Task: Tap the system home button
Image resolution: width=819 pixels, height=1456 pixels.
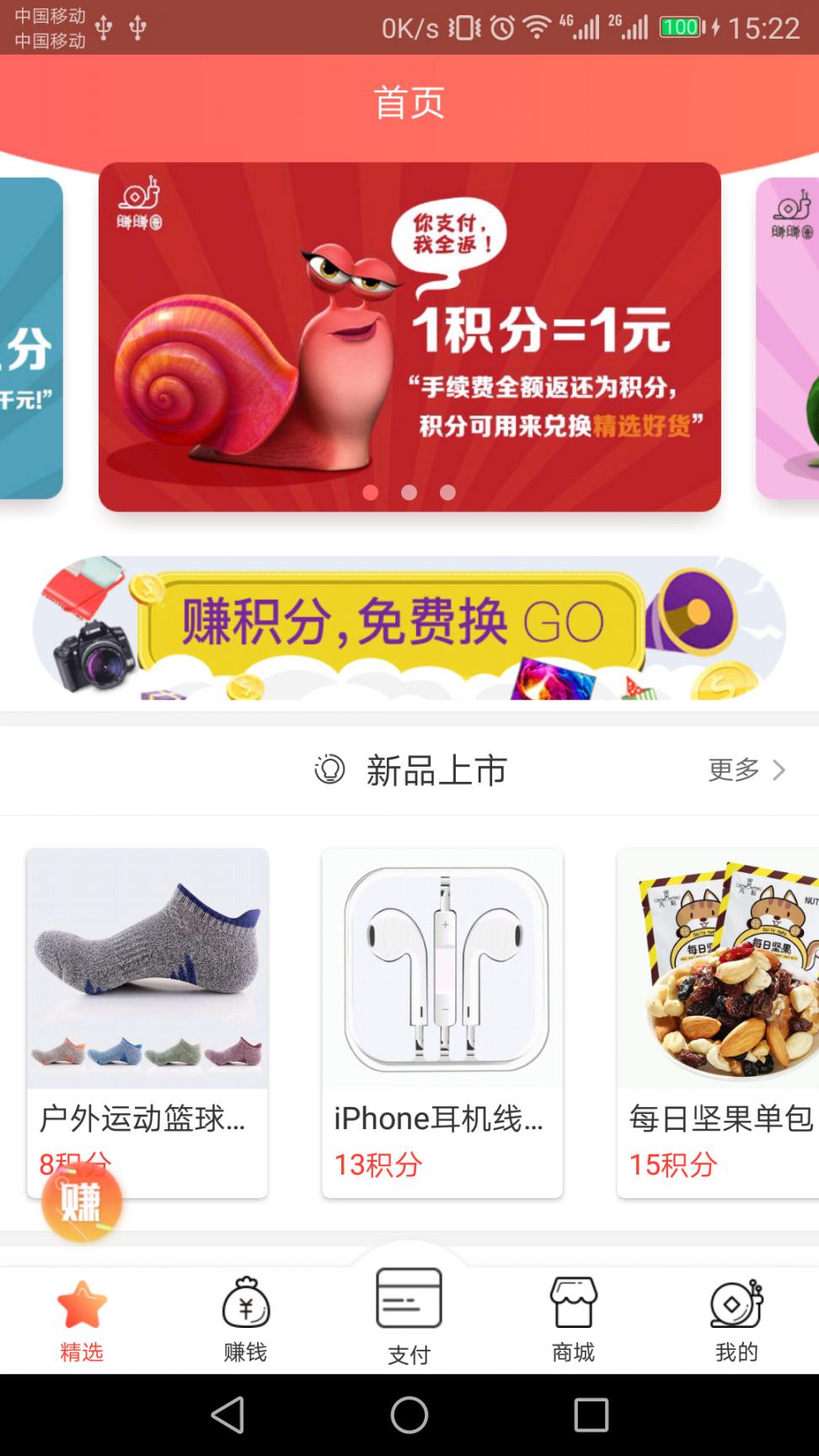Action: [409, 1415]
